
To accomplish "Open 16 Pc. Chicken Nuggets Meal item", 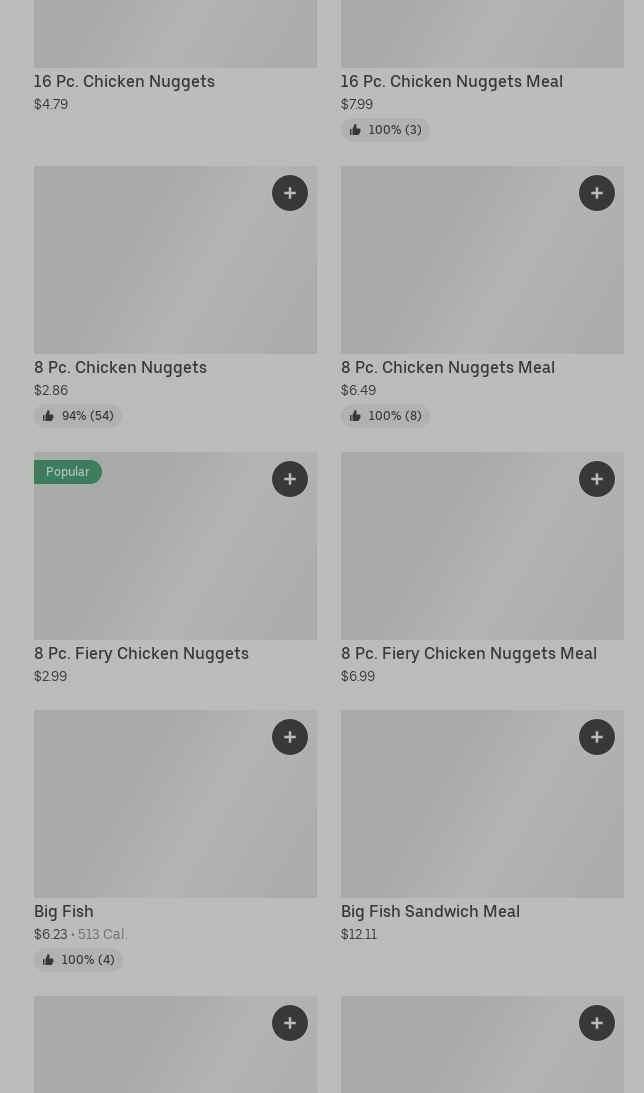I will coord(452,82).
